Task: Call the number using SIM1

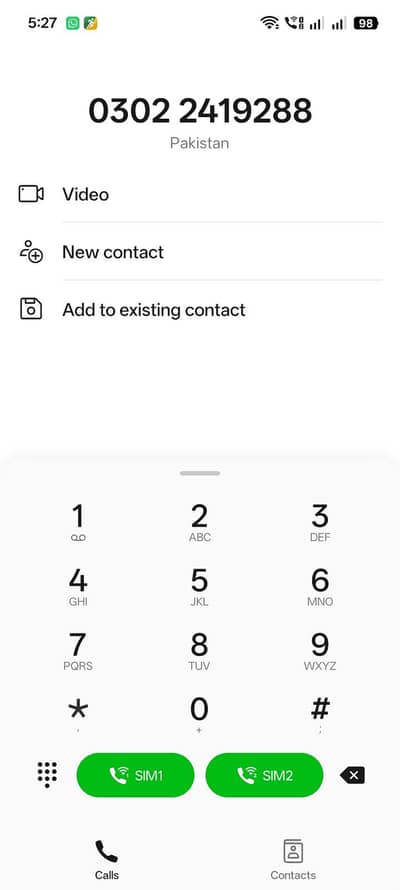Action: pyautogui.click(x=135, y=775)
